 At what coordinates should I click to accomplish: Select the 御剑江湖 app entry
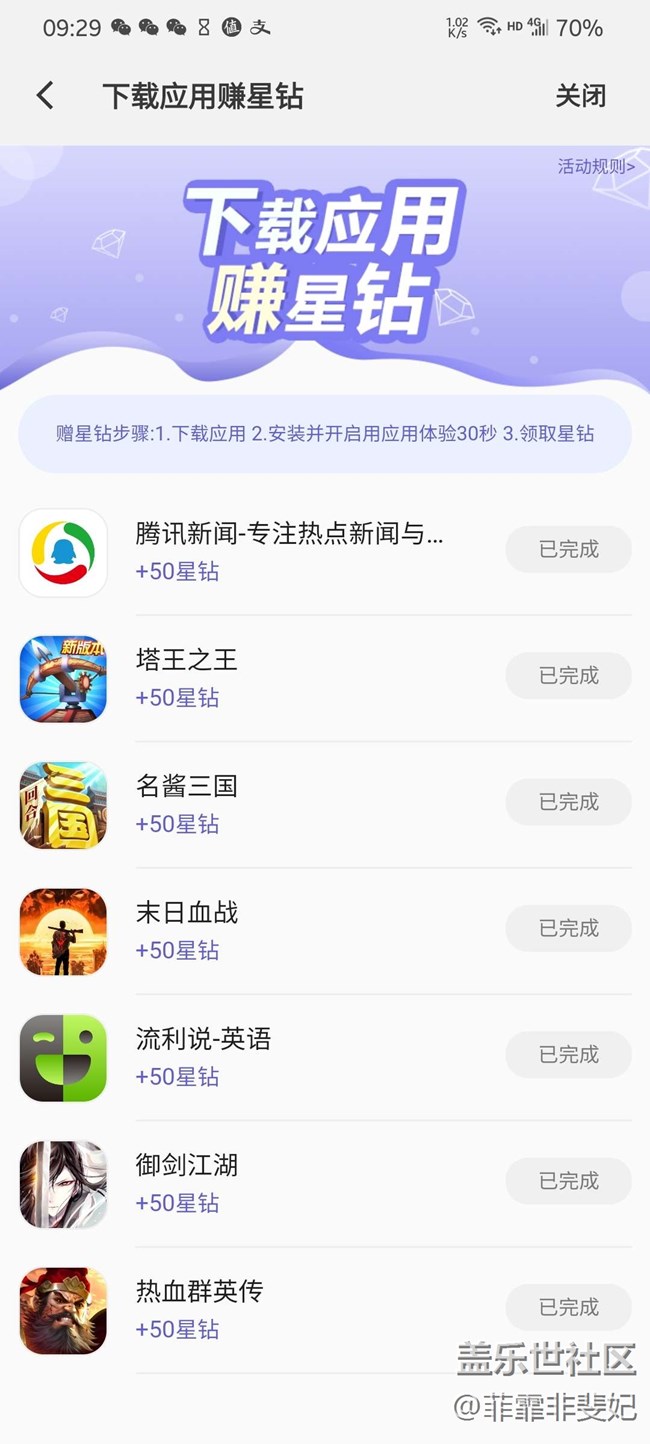click(x=187, y=1165)
